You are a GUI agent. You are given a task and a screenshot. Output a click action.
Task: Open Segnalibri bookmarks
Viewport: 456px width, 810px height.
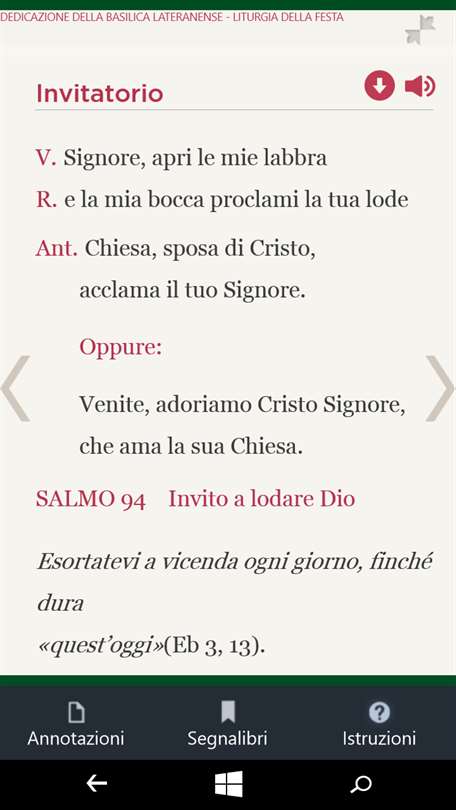click(228, 724)
